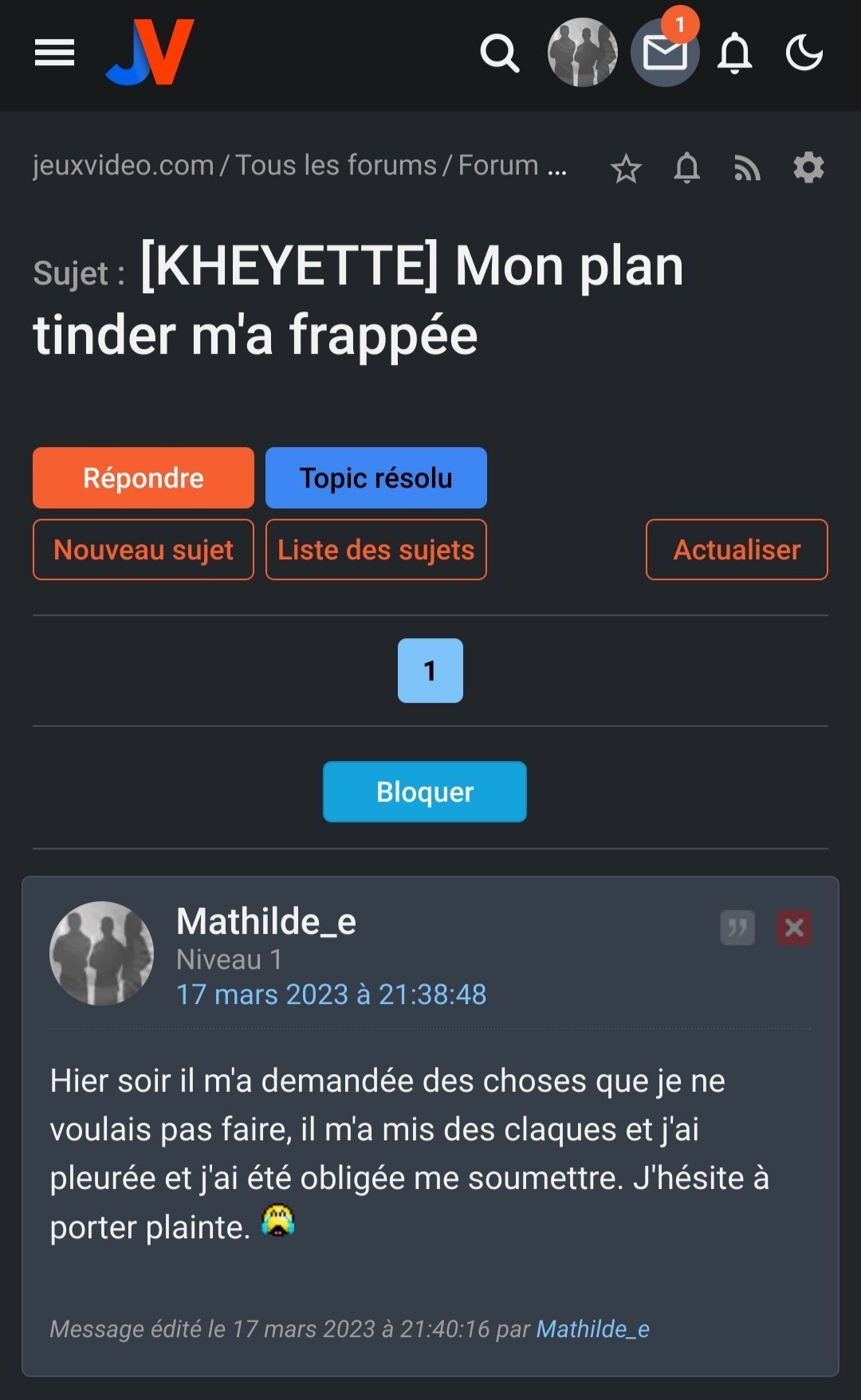The height and width of the screenshot is (1400, 861).
Task: Tap the Bloquer button
Action: [425, 791]
